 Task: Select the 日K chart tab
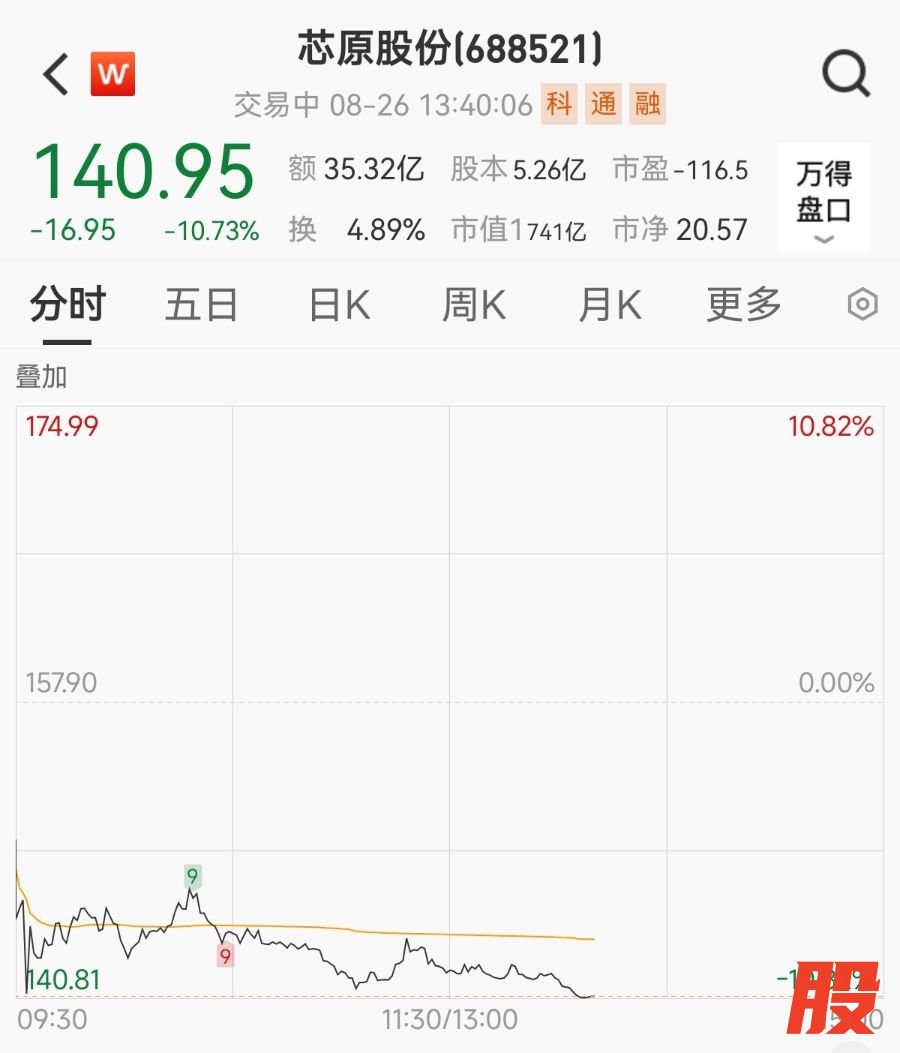339,305
